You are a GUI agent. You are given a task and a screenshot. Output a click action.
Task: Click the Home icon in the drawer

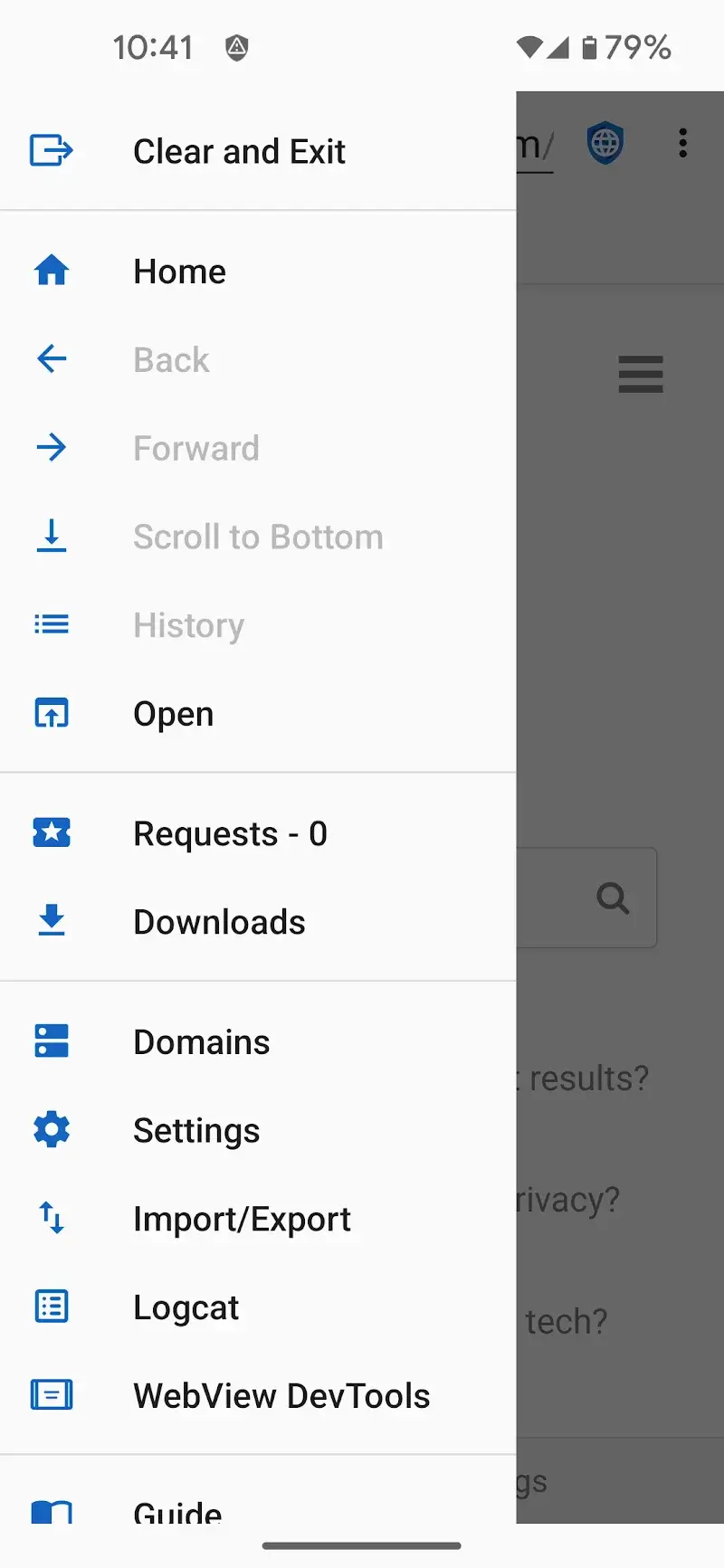52,270
